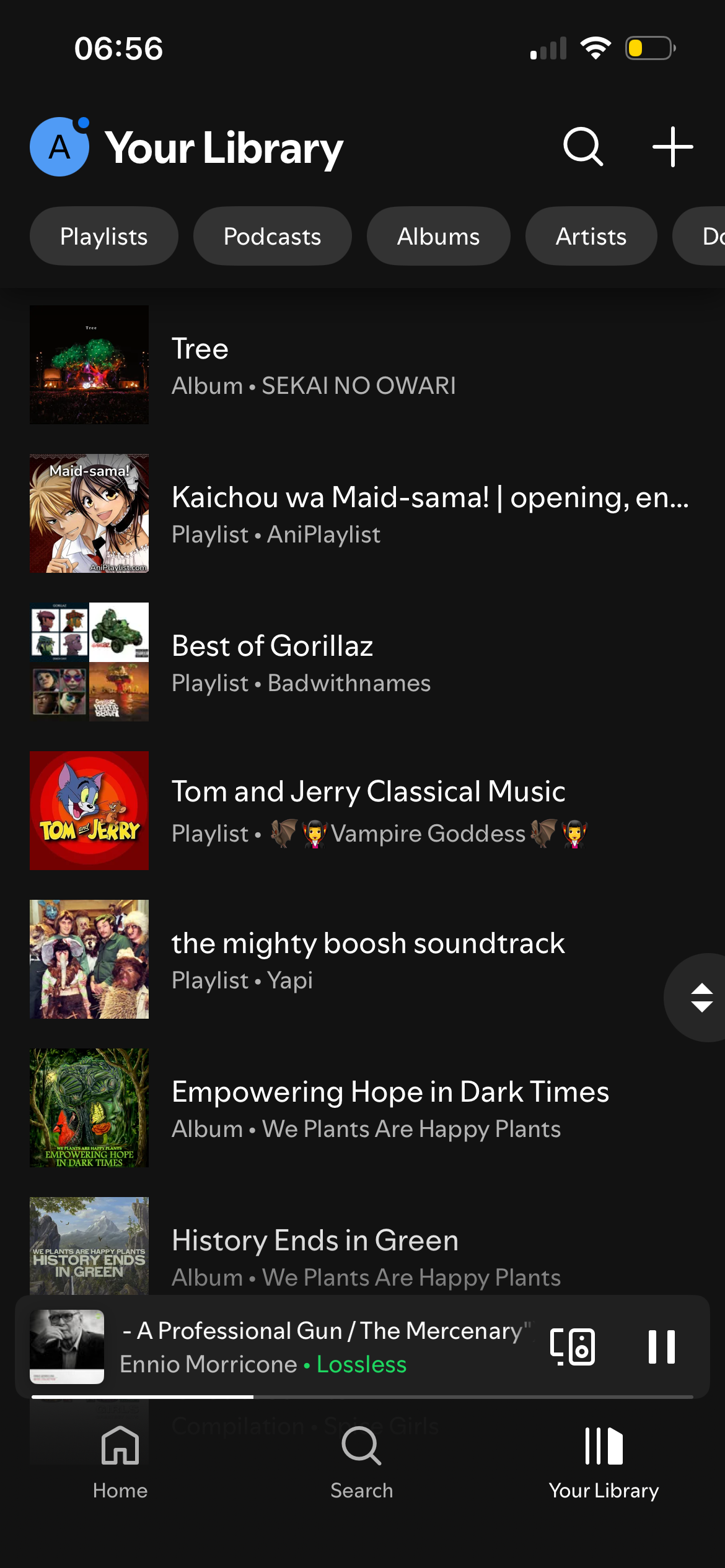The image size is (725, 1568).
Task: Switch to the Search tab
Action: coord(362,1461)
